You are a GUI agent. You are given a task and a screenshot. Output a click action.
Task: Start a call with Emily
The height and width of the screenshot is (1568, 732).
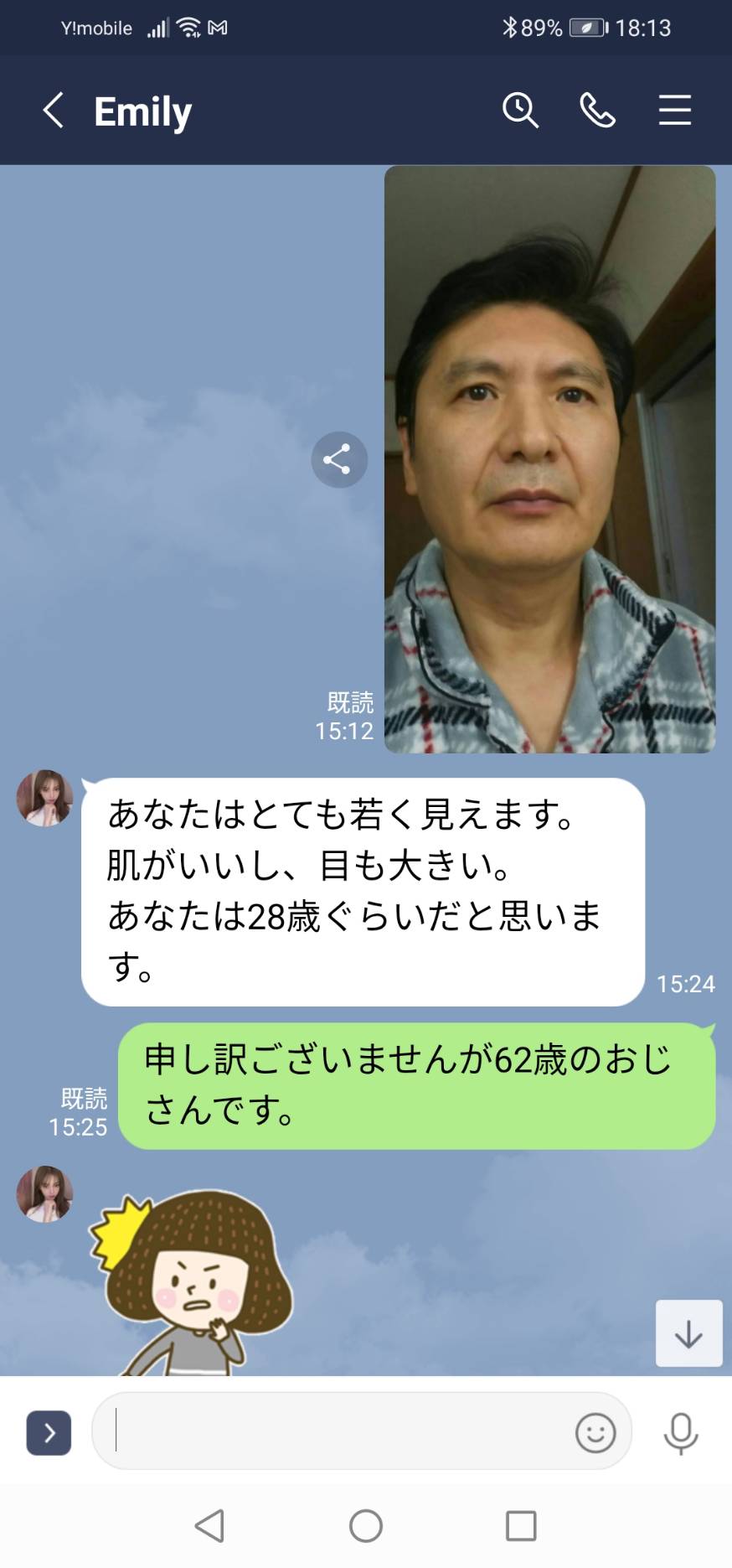point(597,111)
